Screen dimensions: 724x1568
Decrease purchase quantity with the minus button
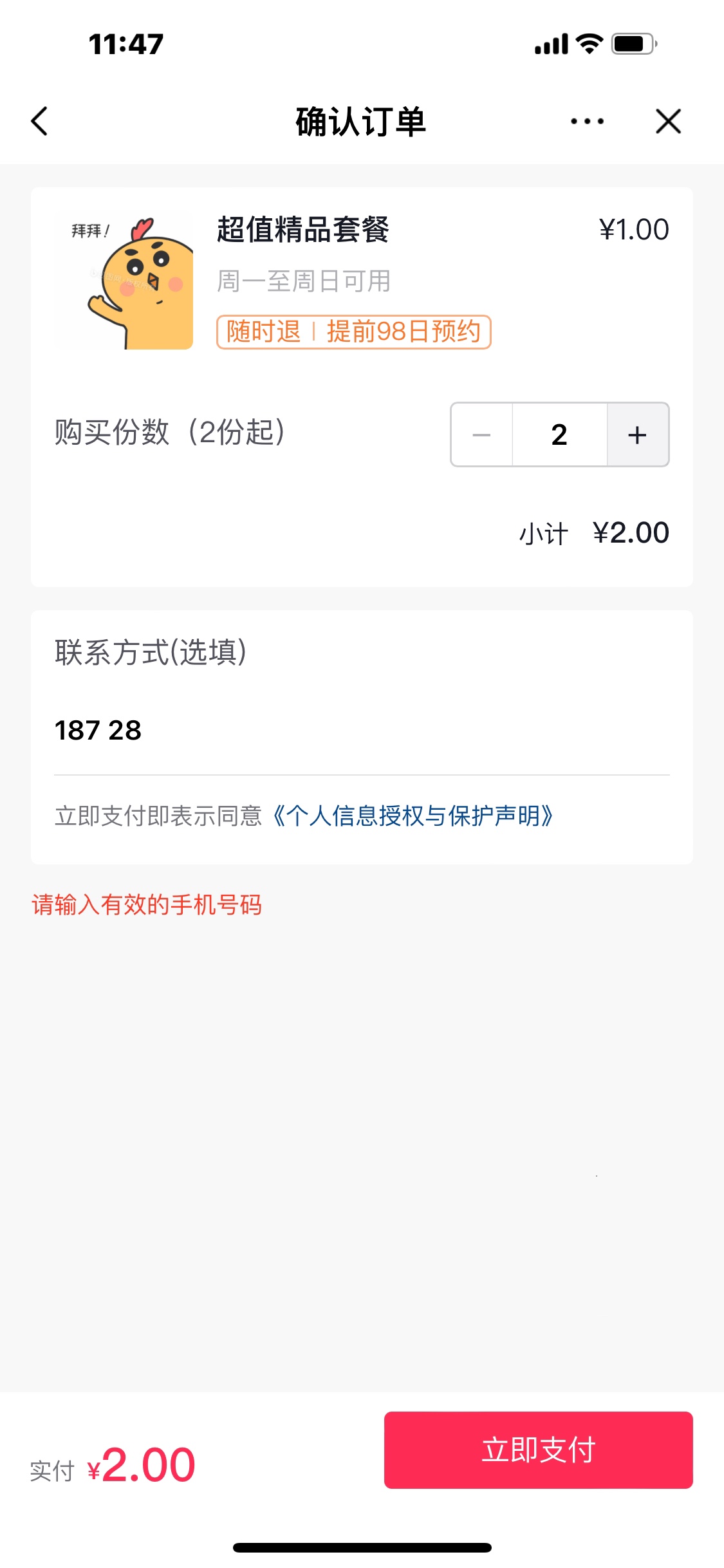pyautogui.click(x=481, y=435)
